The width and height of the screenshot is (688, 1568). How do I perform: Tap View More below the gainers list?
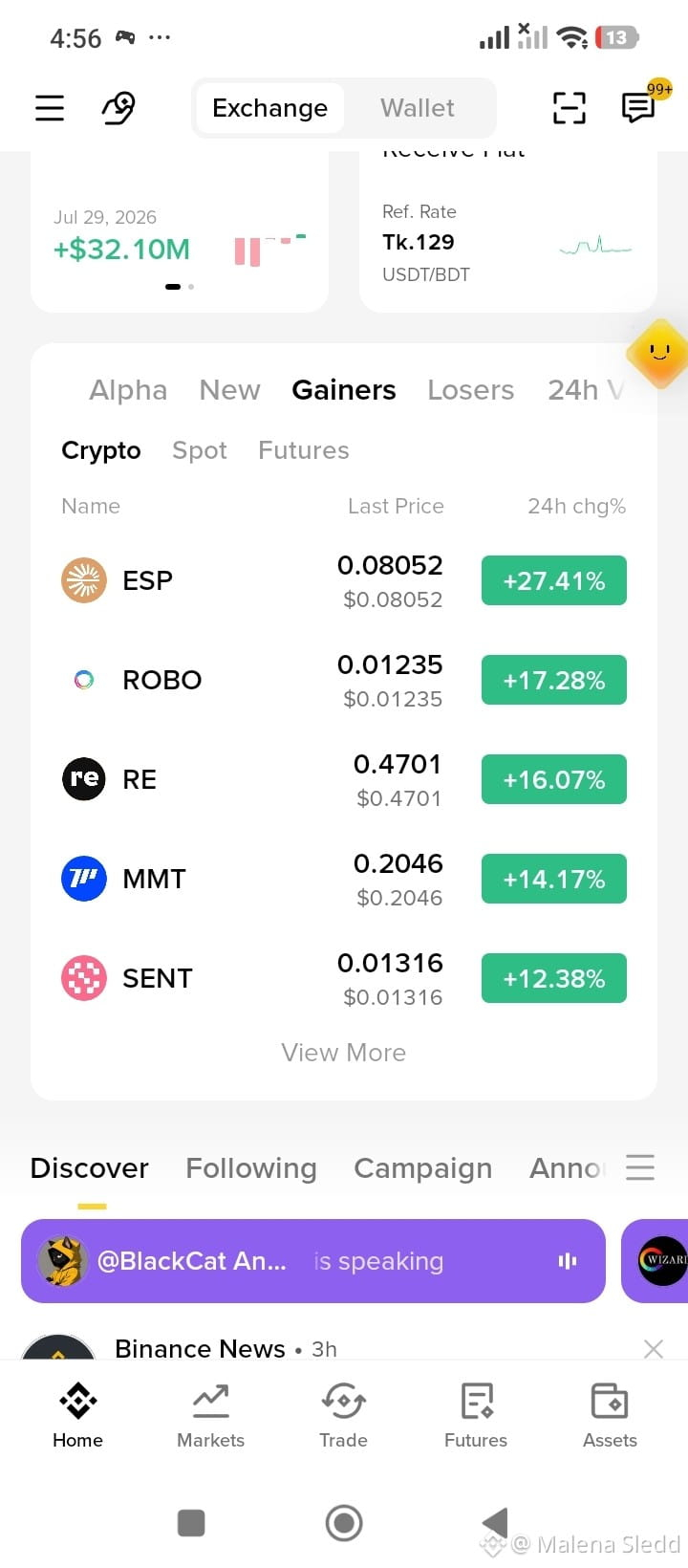click(344, 1053)
